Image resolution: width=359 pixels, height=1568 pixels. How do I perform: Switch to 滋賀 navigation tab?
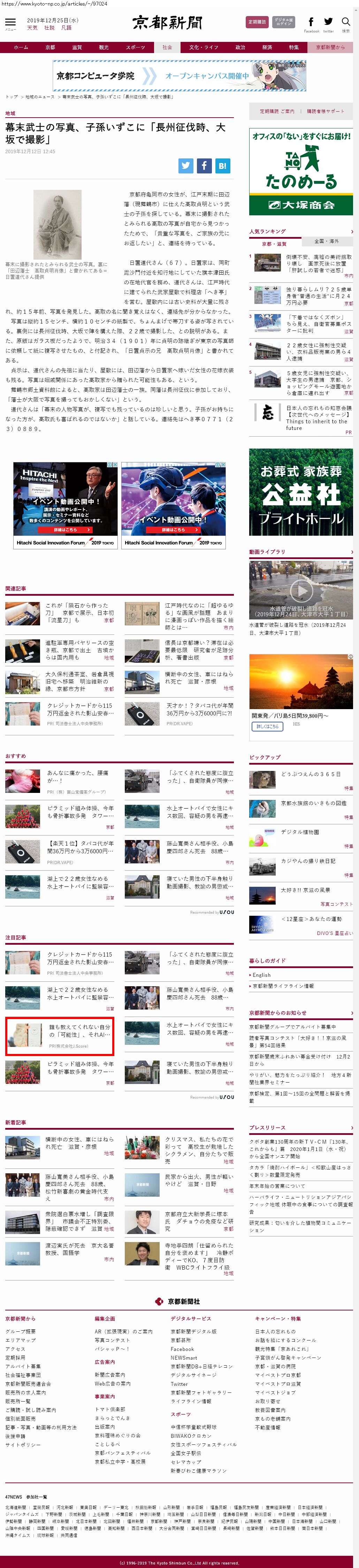tap(77, 47)
